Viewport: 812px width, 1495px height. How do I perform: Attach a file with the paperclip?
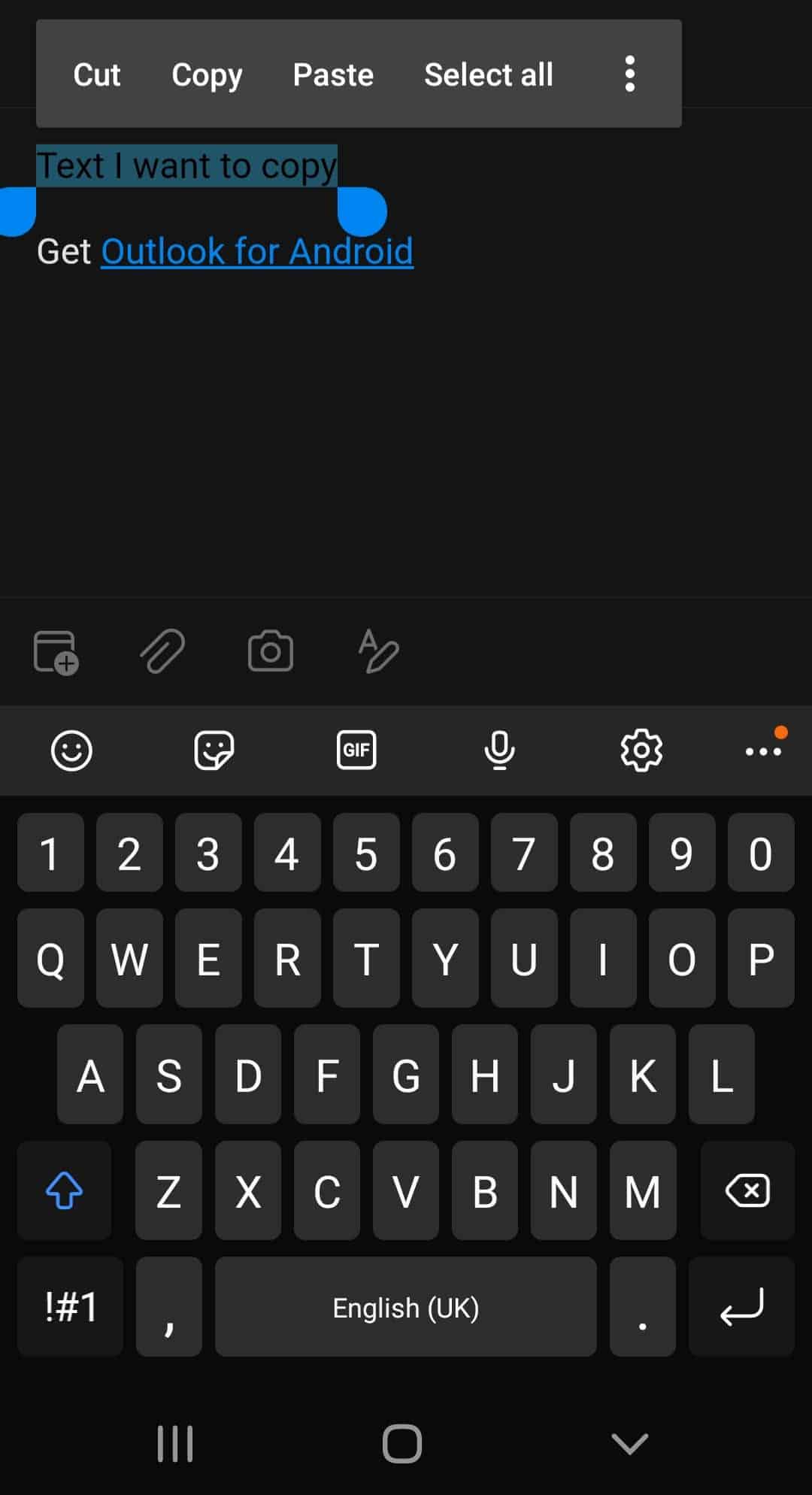coord(163,651)
